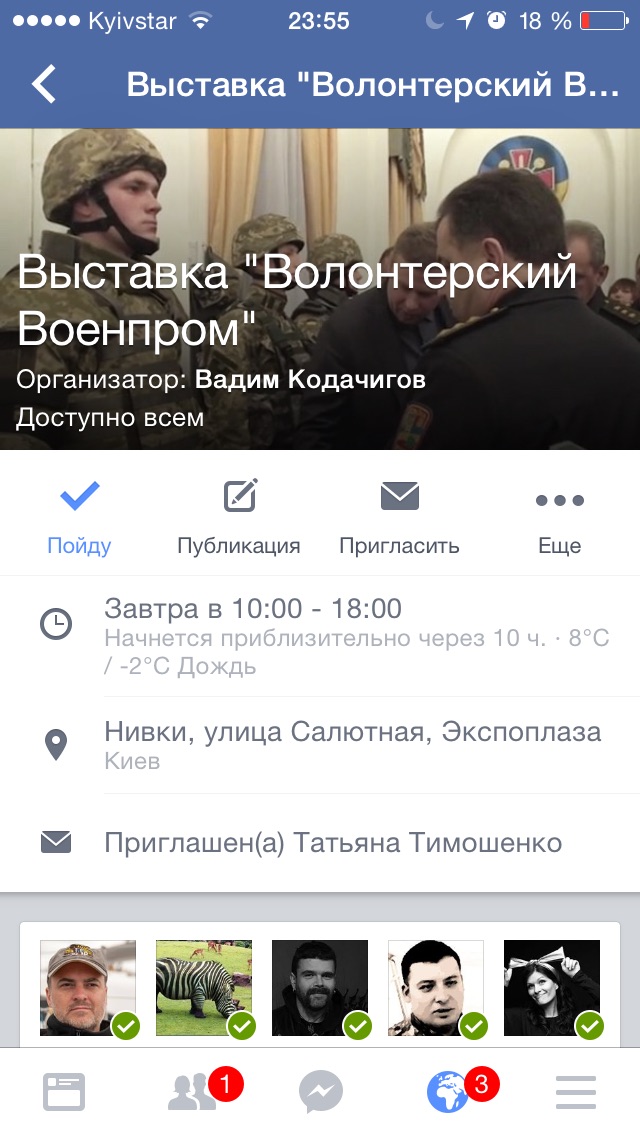Switch to the News Feed tab
The image size is (640, 1136).
[64, 1092]
